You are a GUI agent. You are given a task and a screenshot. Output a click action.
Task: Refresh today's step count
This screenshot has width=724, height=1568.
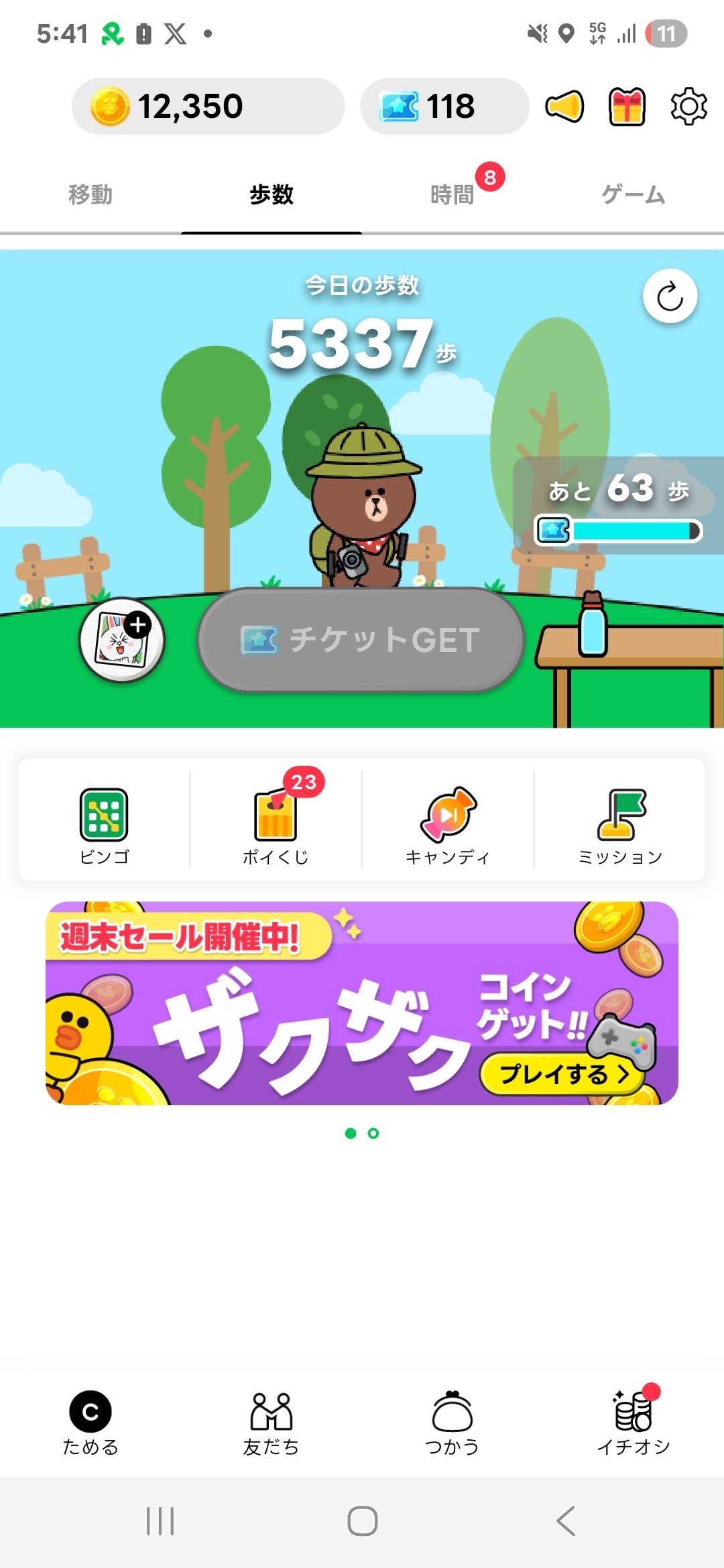pyautogui.click(x=670, y=296)
